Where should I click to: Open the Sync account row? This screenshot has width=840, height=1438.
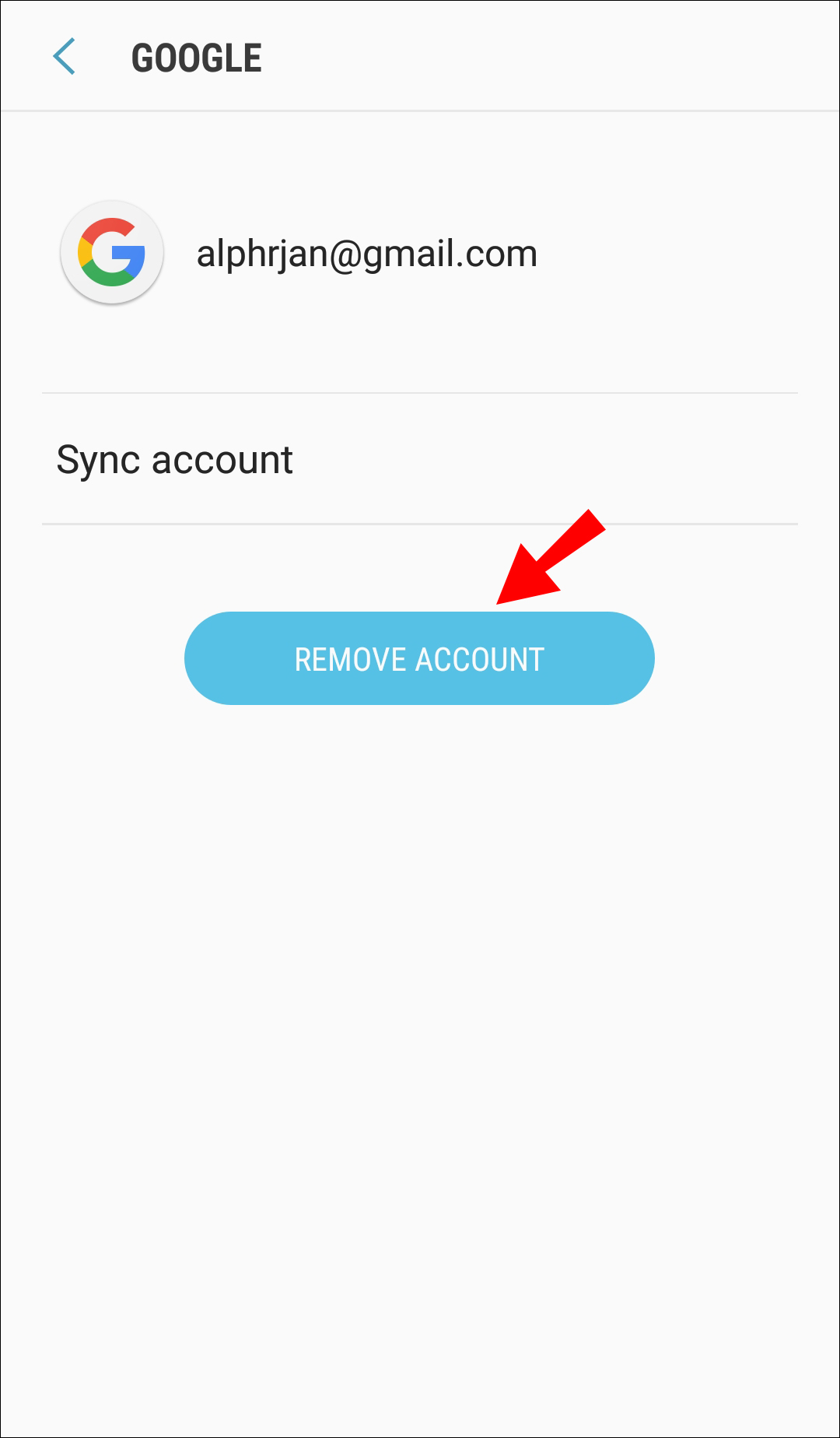coord(420,459)
